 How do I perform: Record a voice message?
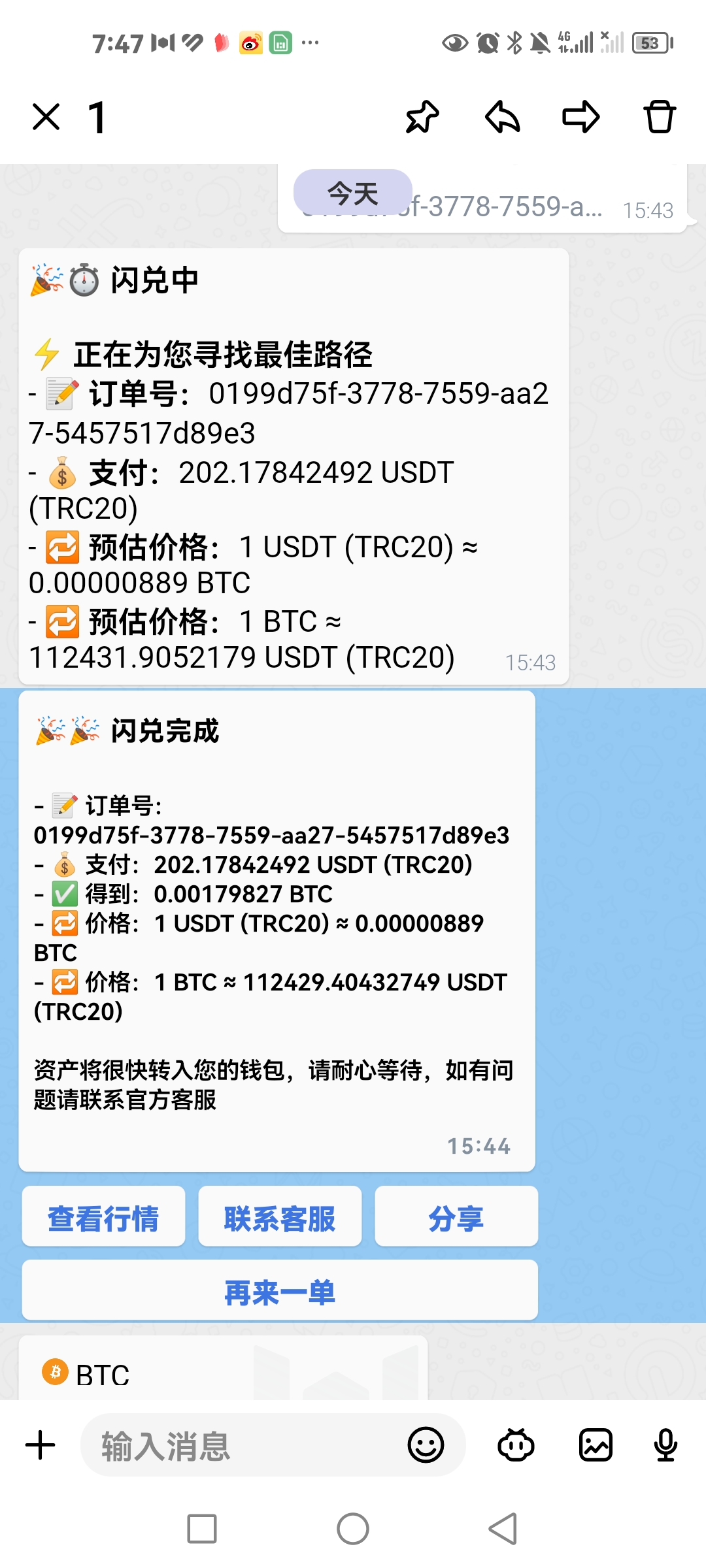click(665, 1445)
